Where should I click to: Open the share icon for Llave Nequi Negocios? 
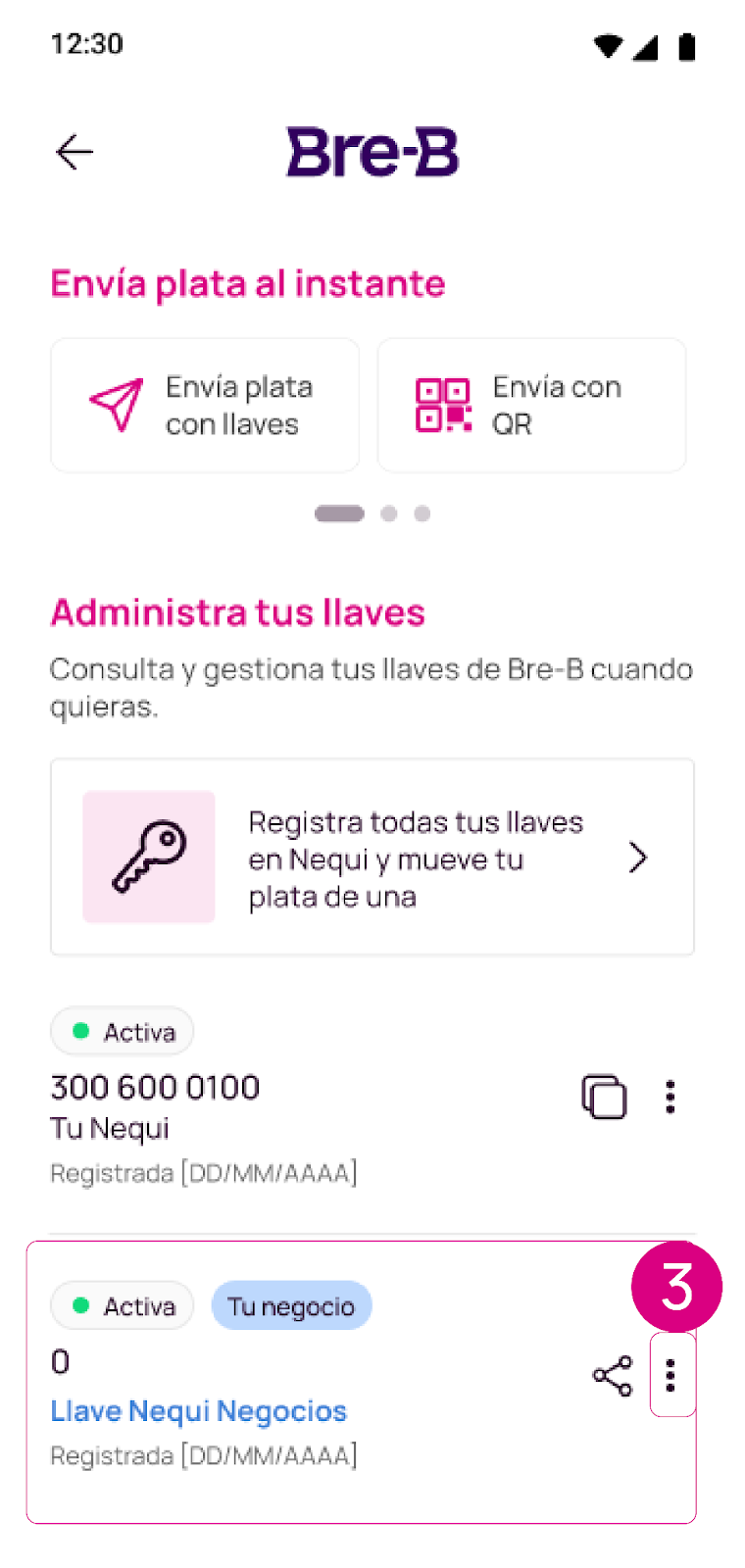pyautogui.click(x=612, y=1376)
